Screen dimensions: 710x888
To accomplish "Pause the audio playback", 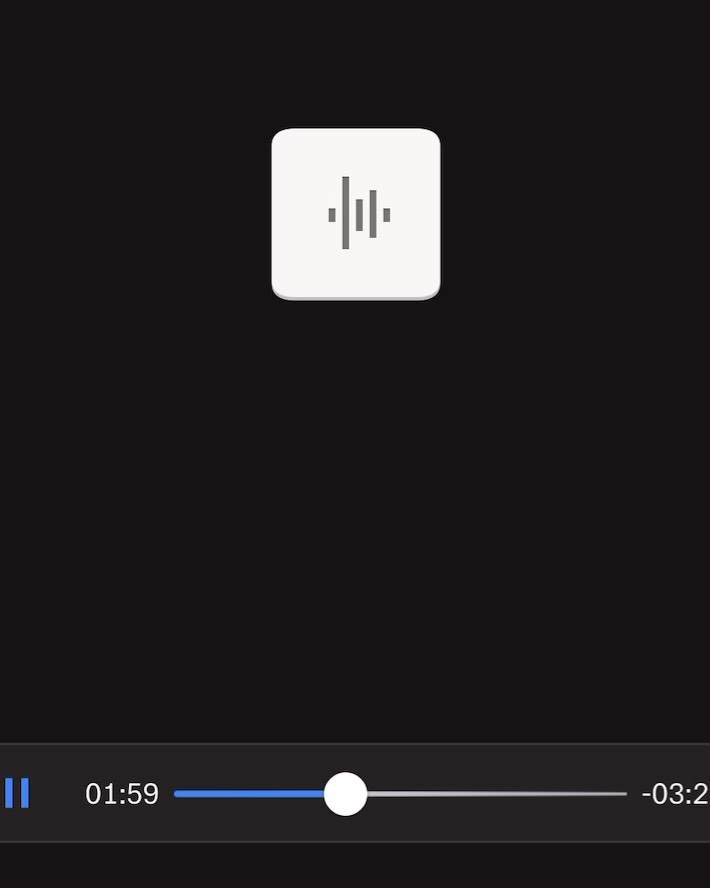I will [x=17, y=793].
